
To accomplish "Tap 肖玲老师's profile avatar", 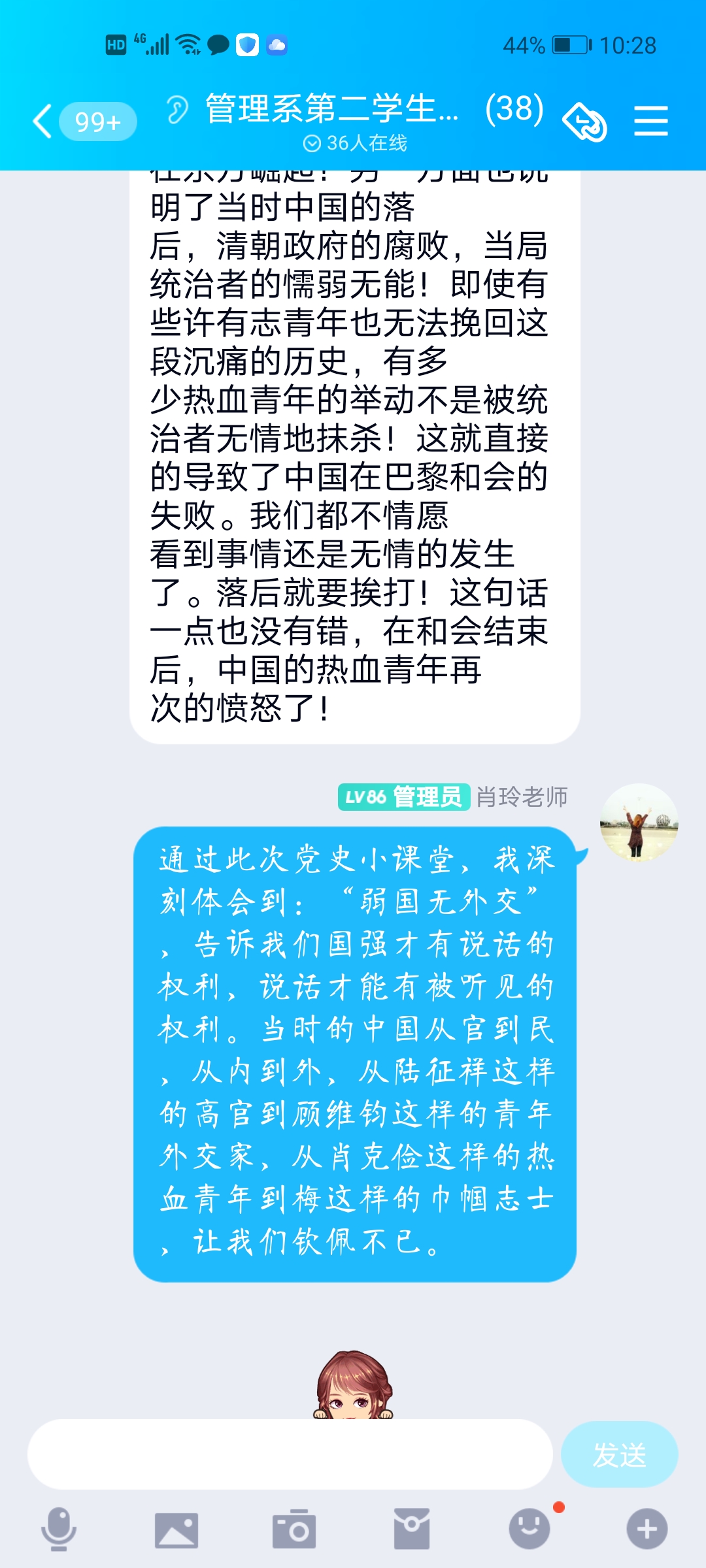I will (639, 822).
